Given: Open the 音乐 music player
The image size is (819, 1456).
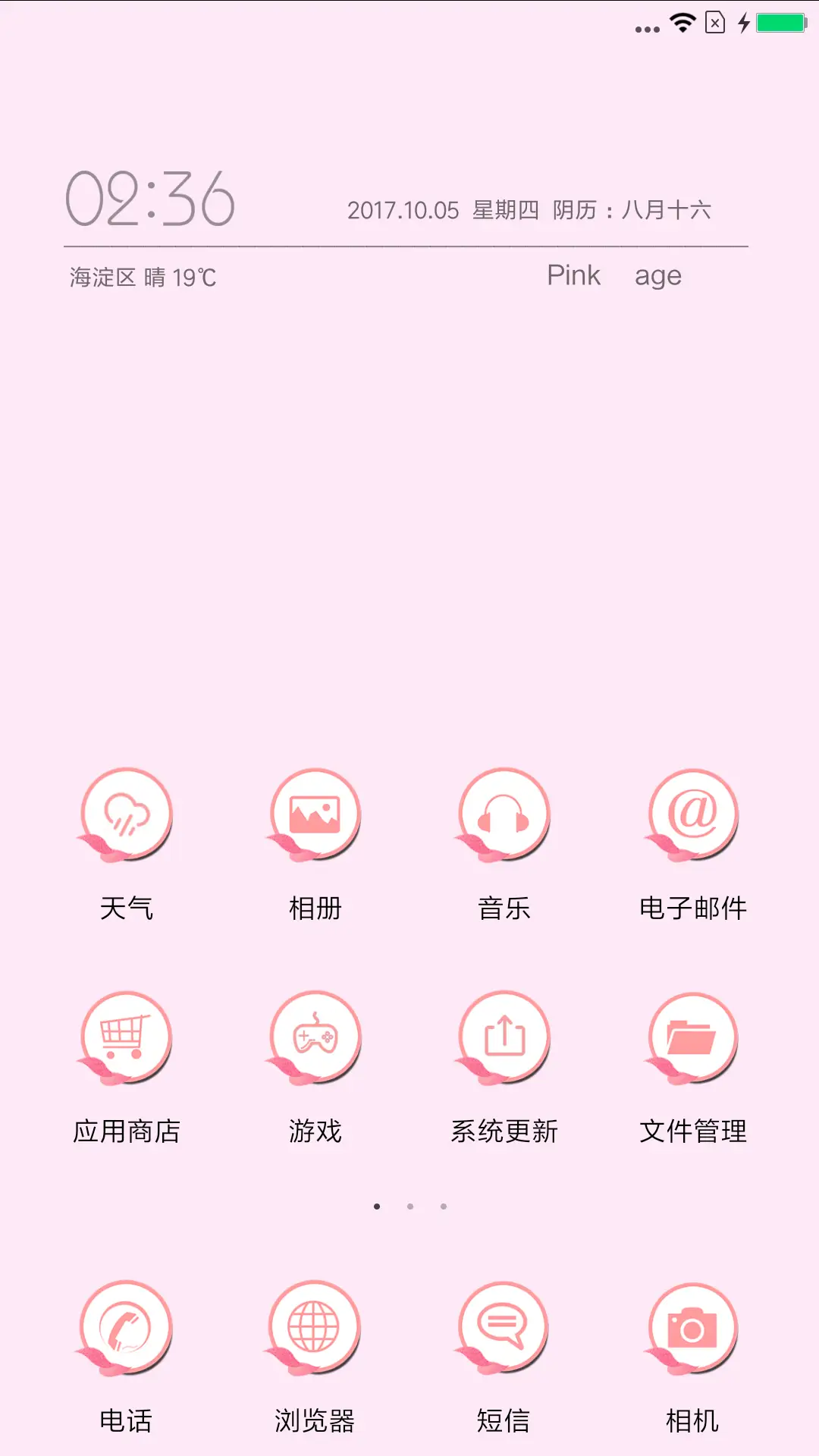Looking at the screenshot, I should tap(503, 813).
